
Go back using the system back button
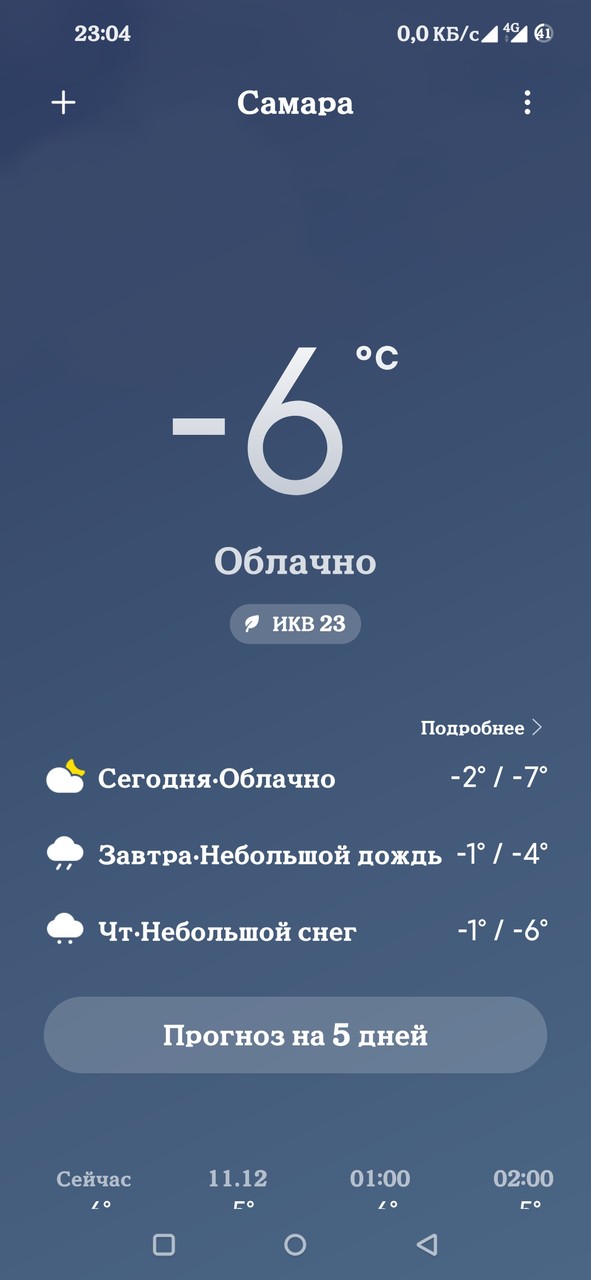pyautogui.click(x=427, y=1244)
